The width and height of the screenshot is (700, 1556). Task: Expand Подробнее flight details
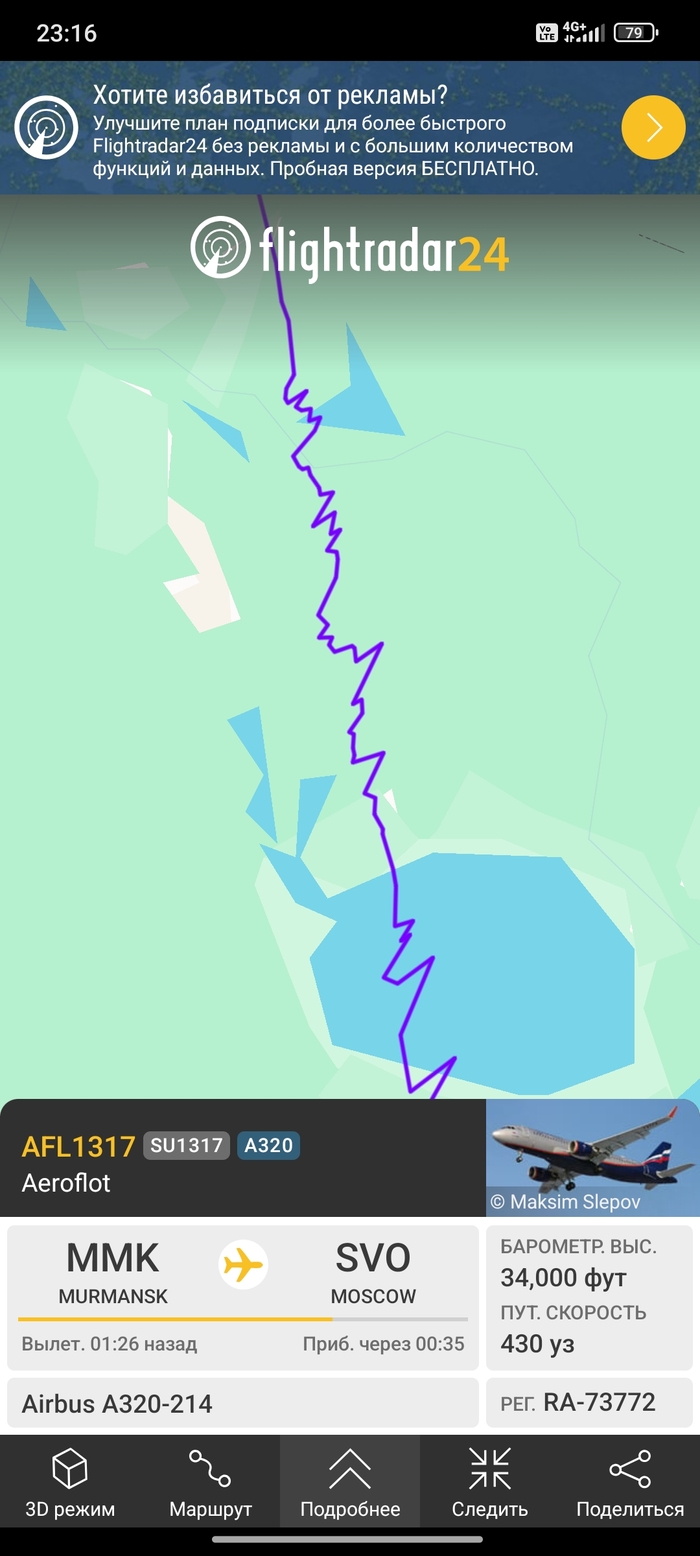(350, 1482)
